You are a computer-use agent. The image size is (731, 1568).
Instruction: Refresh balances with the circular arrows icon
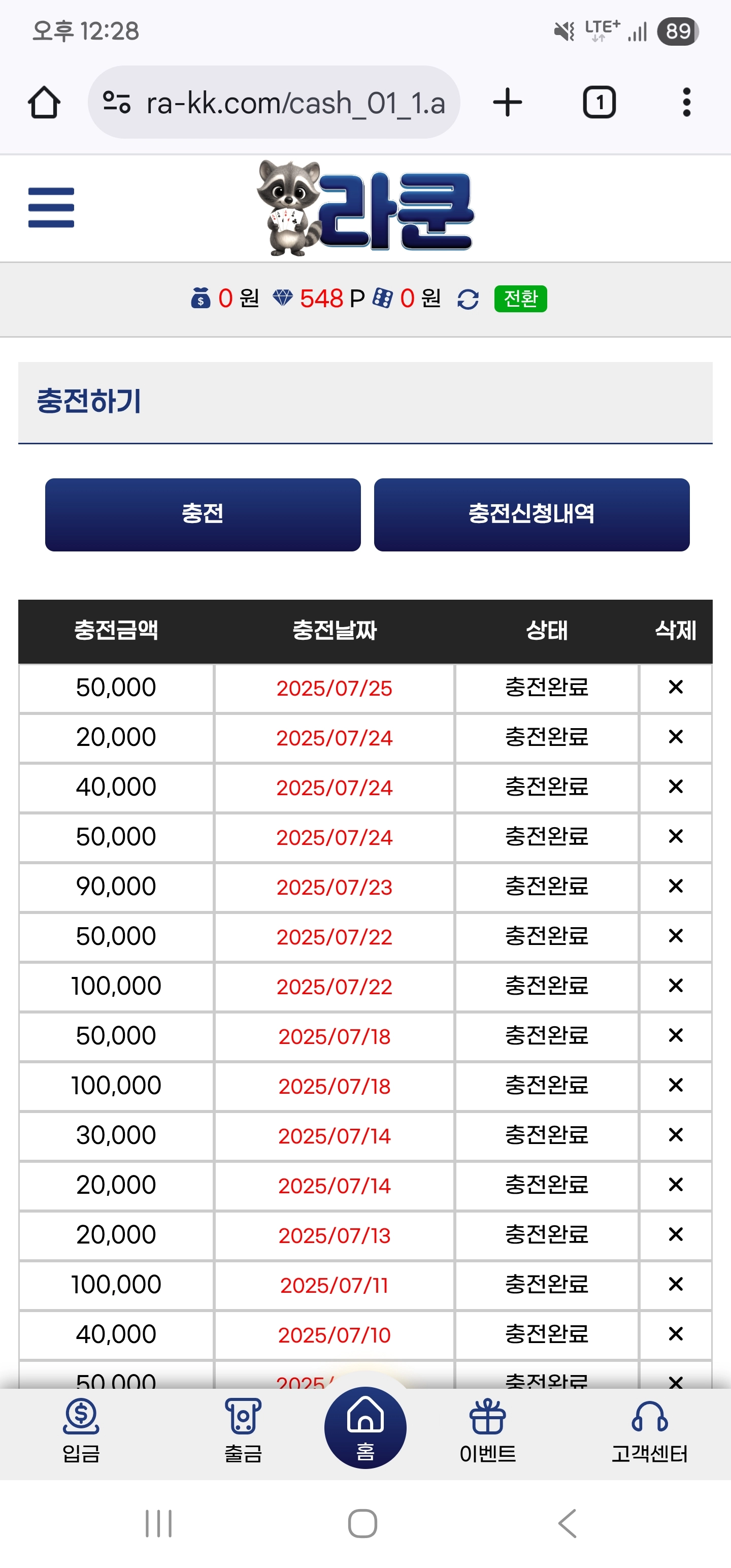(x=468, y=299)
